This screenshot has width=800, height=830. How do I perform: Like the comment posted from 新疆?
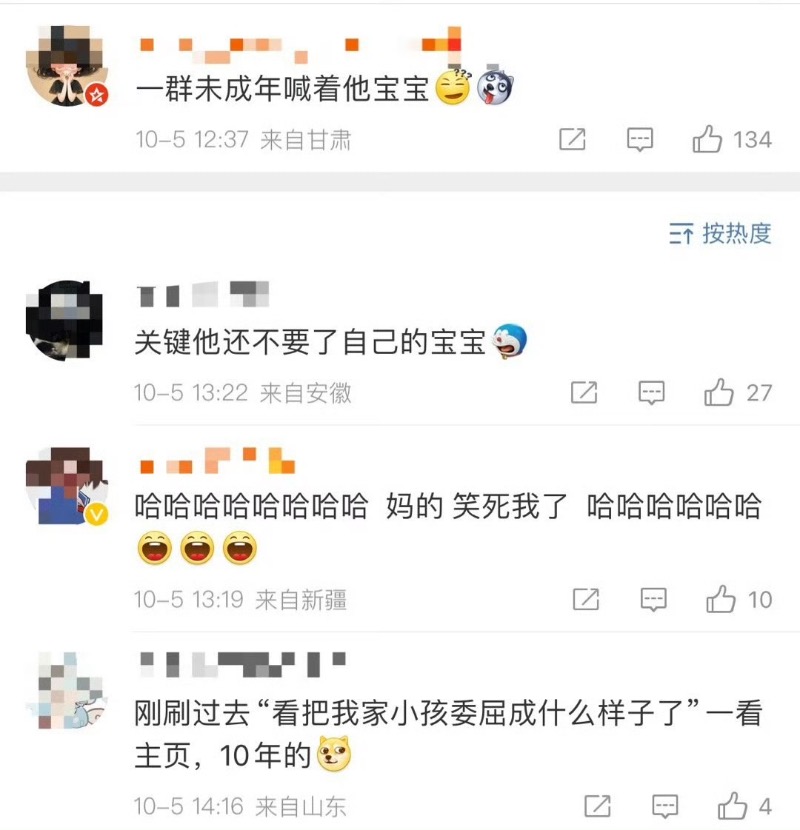721,600
